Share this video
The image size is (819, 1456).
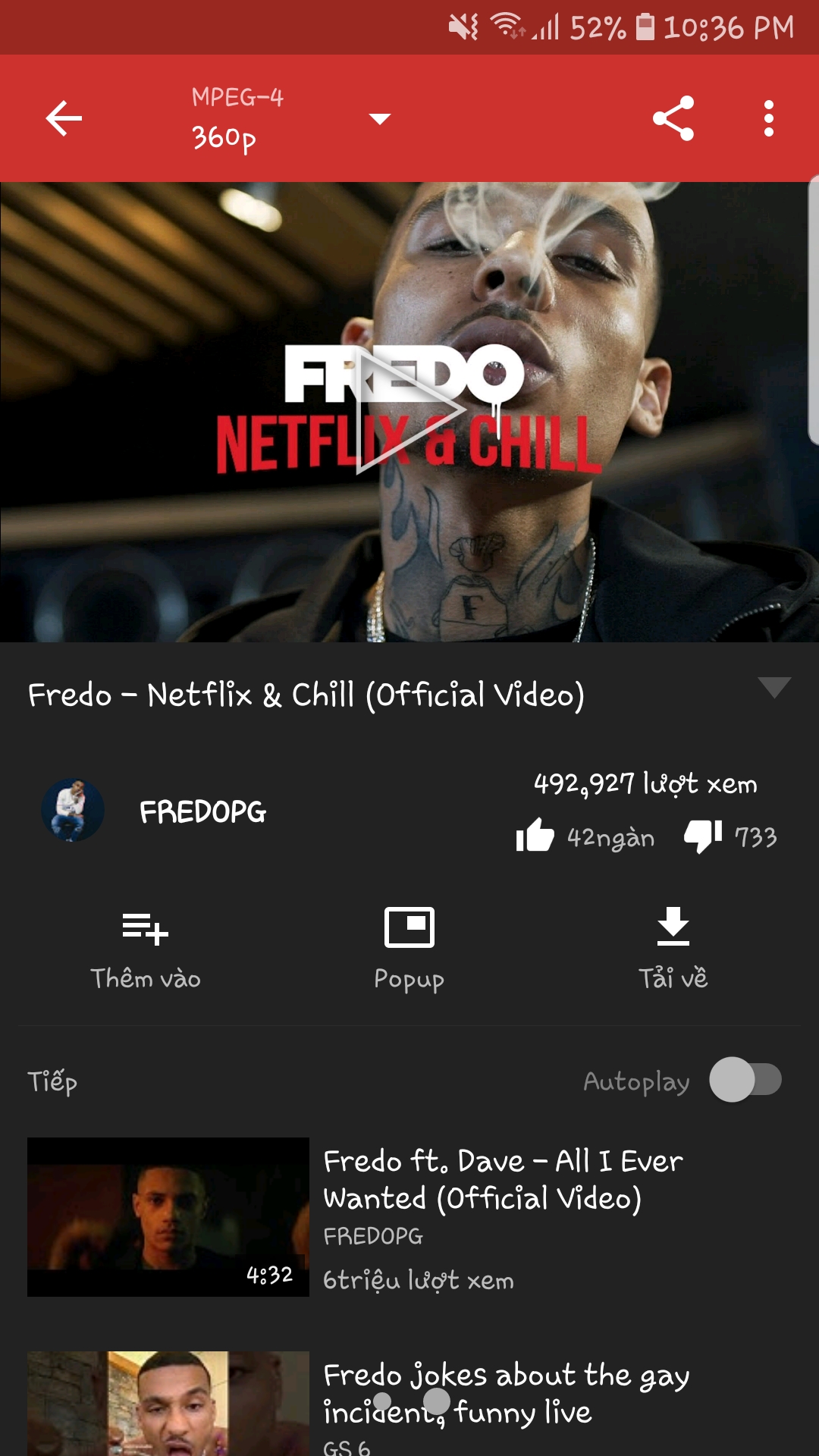(673, 118)
